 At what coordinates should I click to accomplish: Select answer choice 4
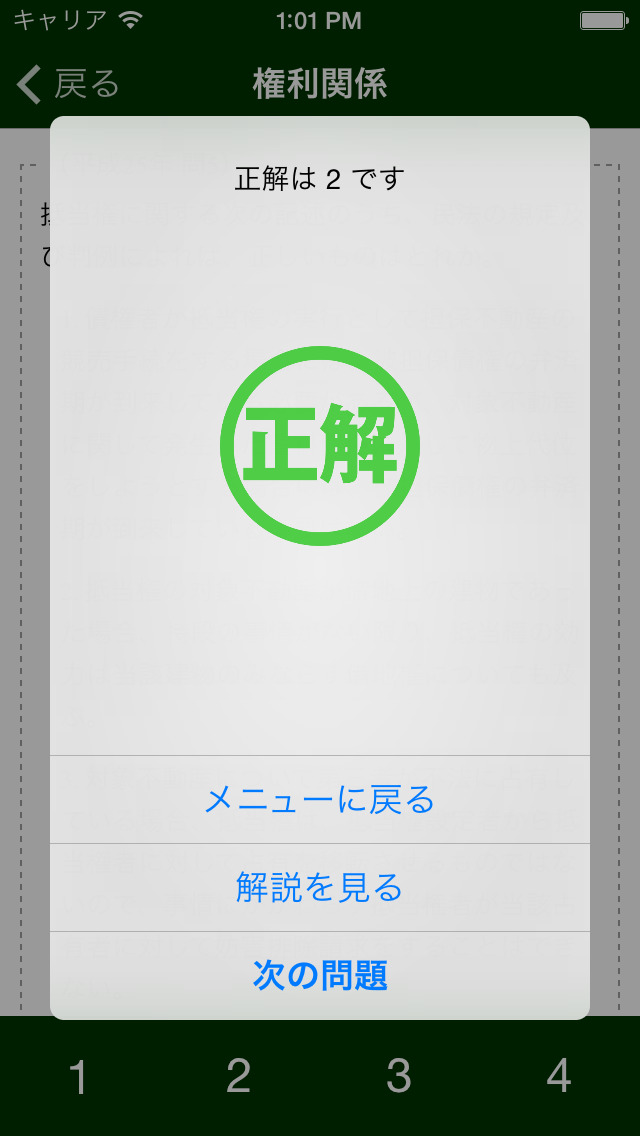[x=559, y=1077]
